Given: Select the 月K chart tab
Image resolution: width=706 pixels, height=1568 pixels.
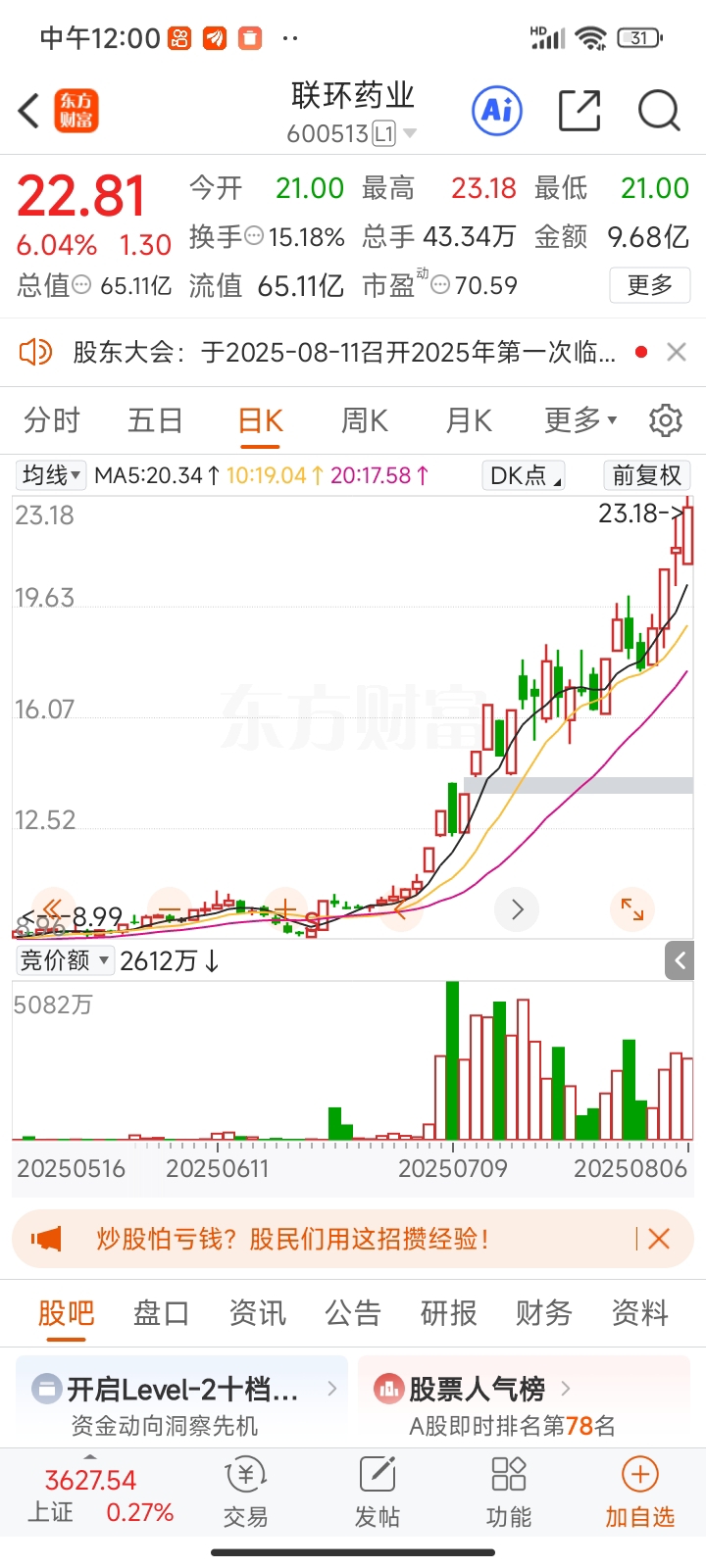Looking at the screenshot, I should tap(469, 420).
